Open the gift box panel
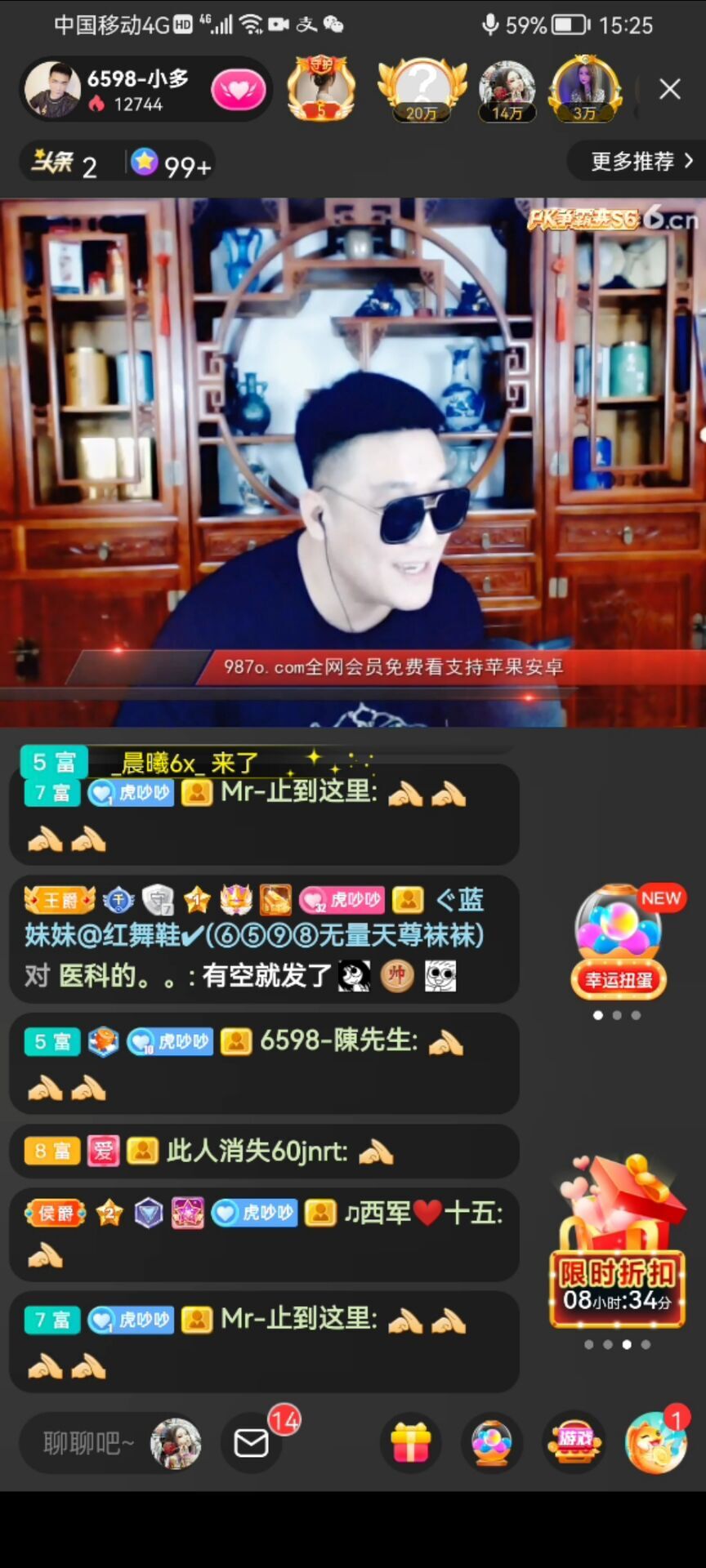 (410, 1444)
